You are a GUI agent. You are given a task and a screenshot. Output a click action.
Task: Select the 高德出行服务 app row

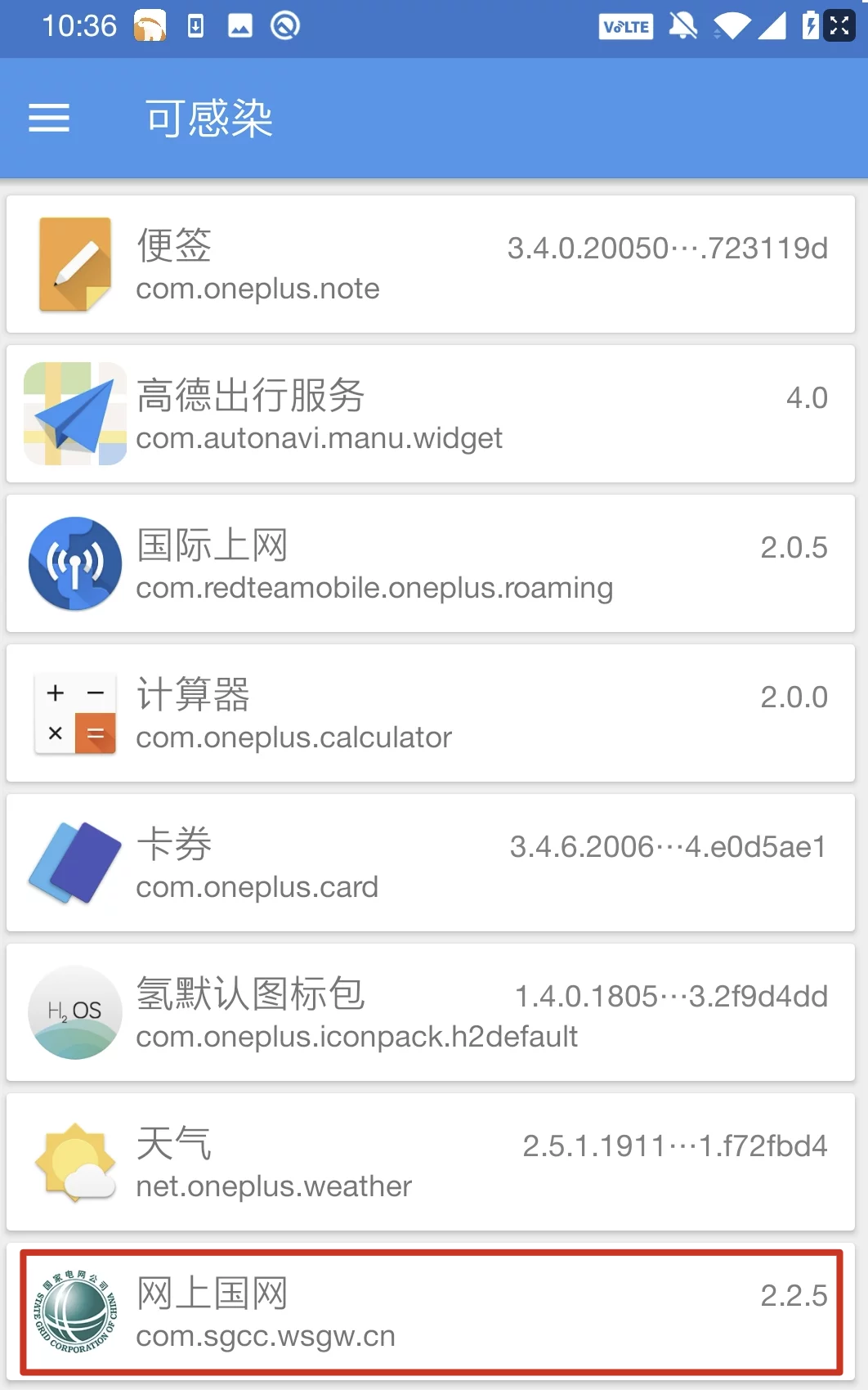(431, 414)
